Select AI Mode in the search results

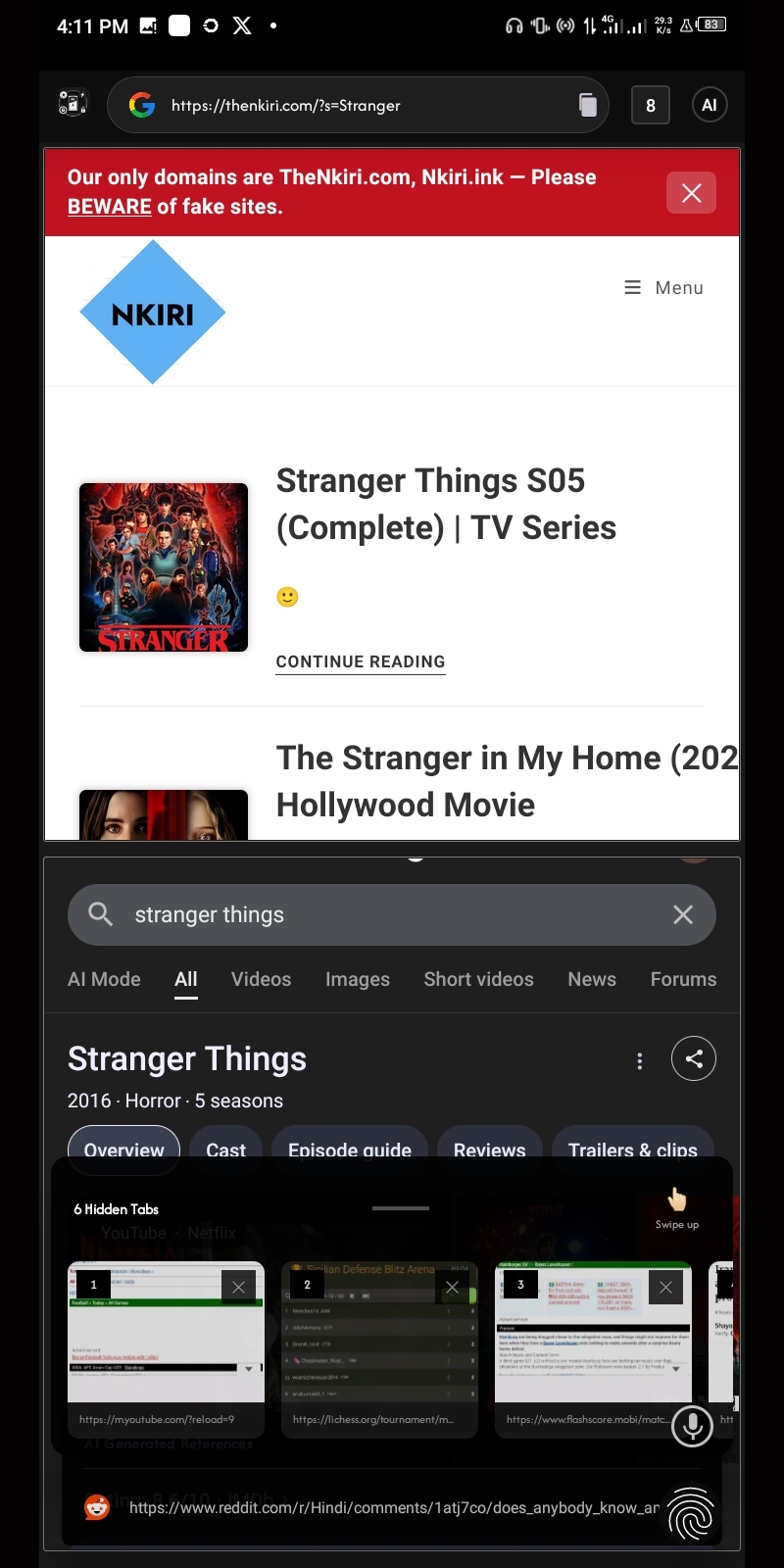[104, 979]
